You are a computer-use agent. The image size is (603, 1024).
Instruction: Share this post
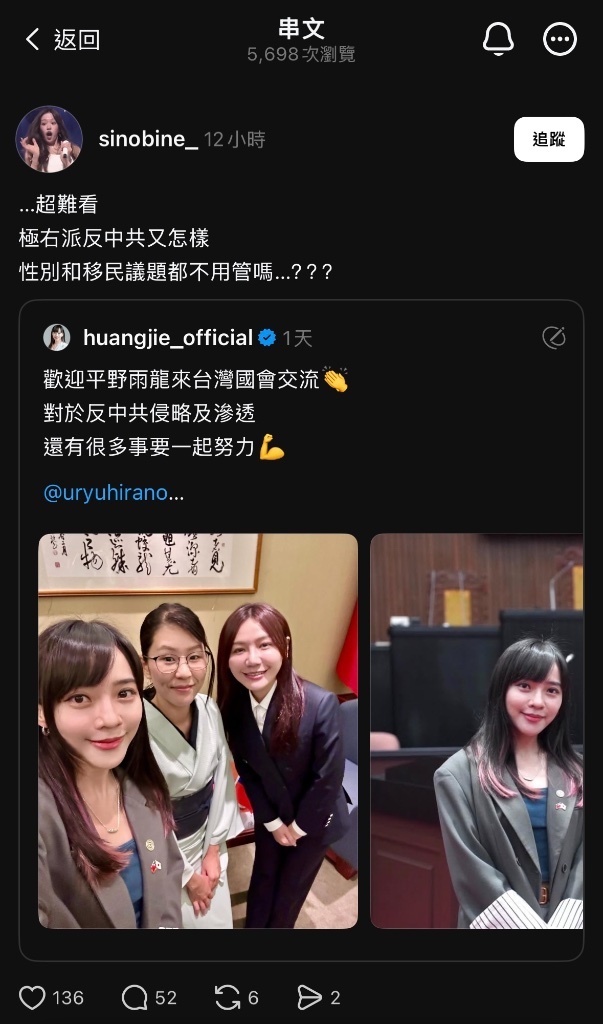[x=309, y=997]
